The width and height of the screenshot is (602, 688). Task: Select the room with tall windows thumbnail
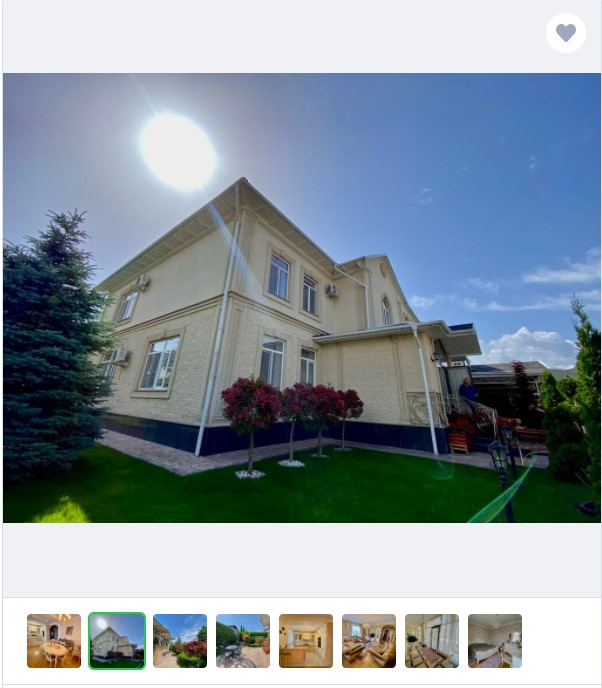(432, 641)
